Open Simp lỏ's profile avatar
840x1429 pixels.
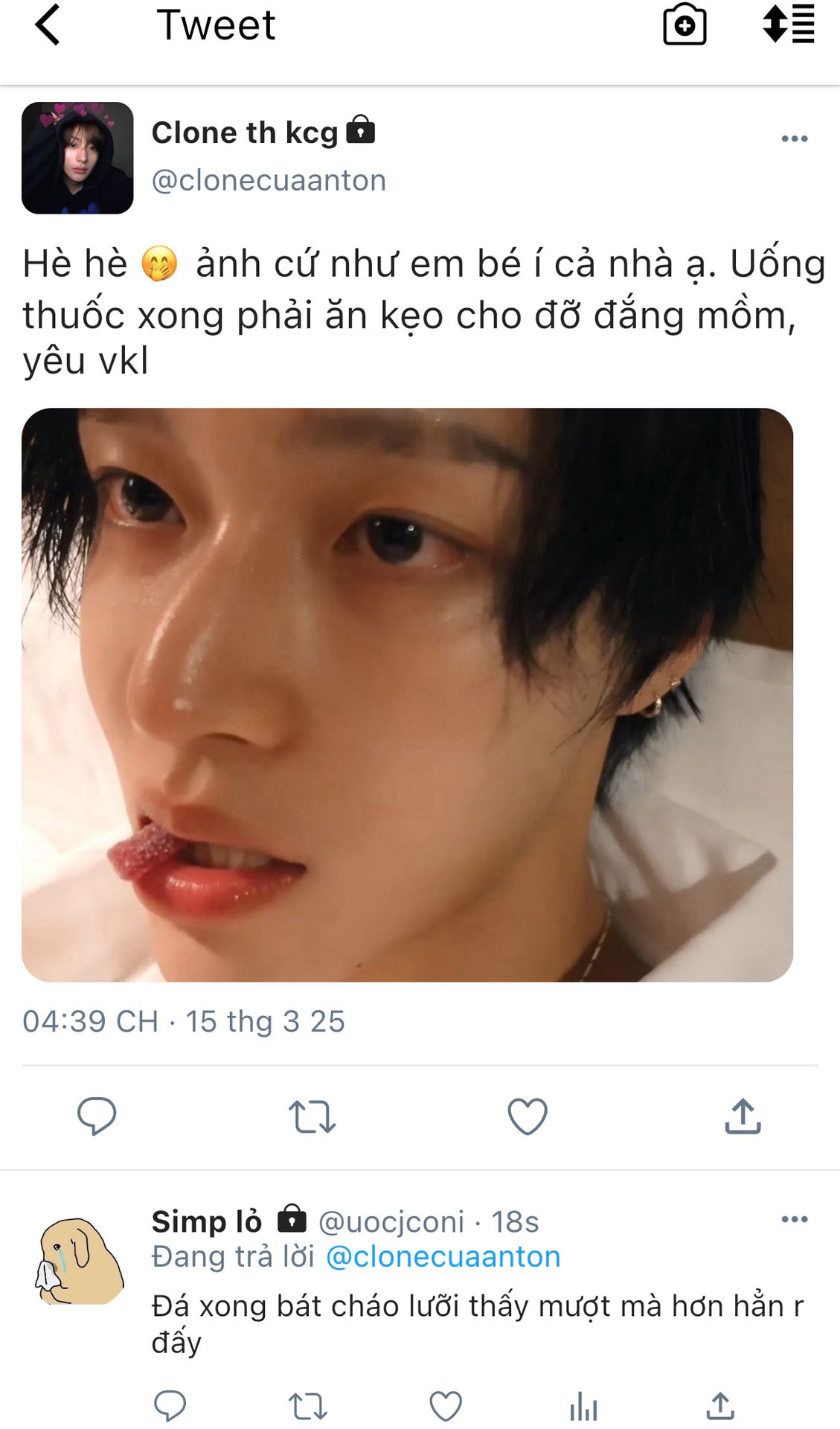coord(79,1261)
